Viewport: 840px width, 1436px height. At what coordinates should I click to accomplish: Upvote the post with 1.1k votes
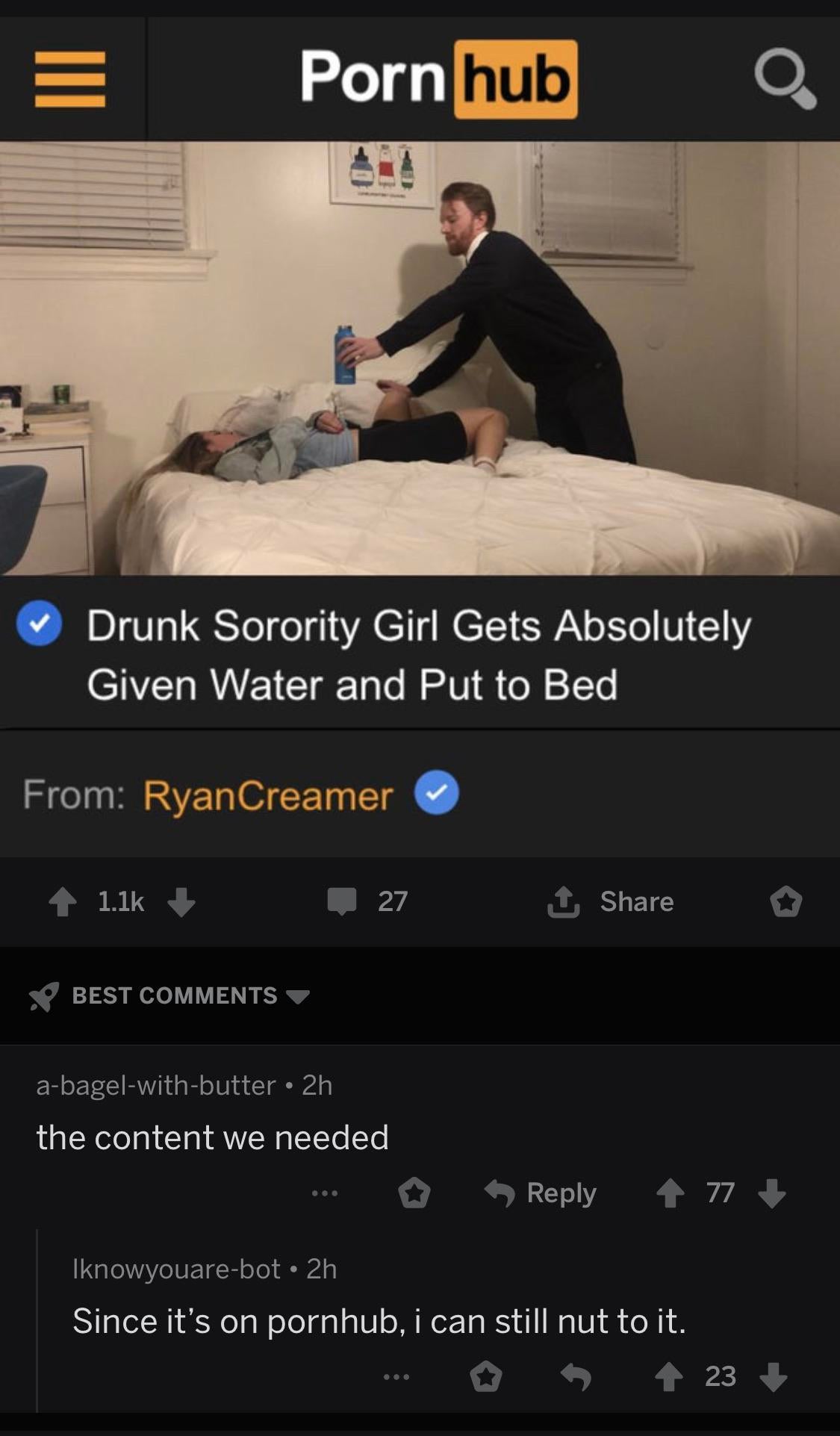[x=63, y=901]
